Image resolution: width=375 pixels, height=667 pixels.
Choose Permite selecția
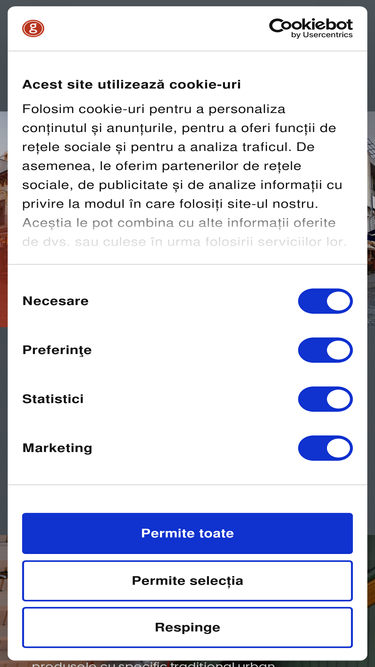pyautogui.click(x=188, y=581)
